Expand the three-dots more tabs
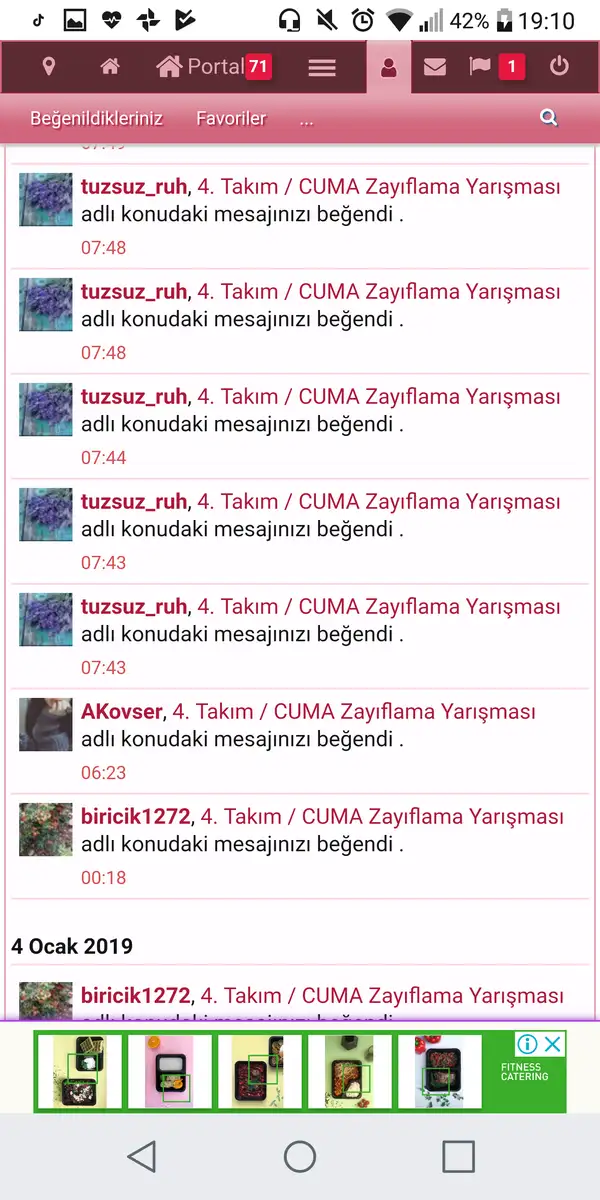This screenshot has width=600, height=1200. click(x=306, y=119)
